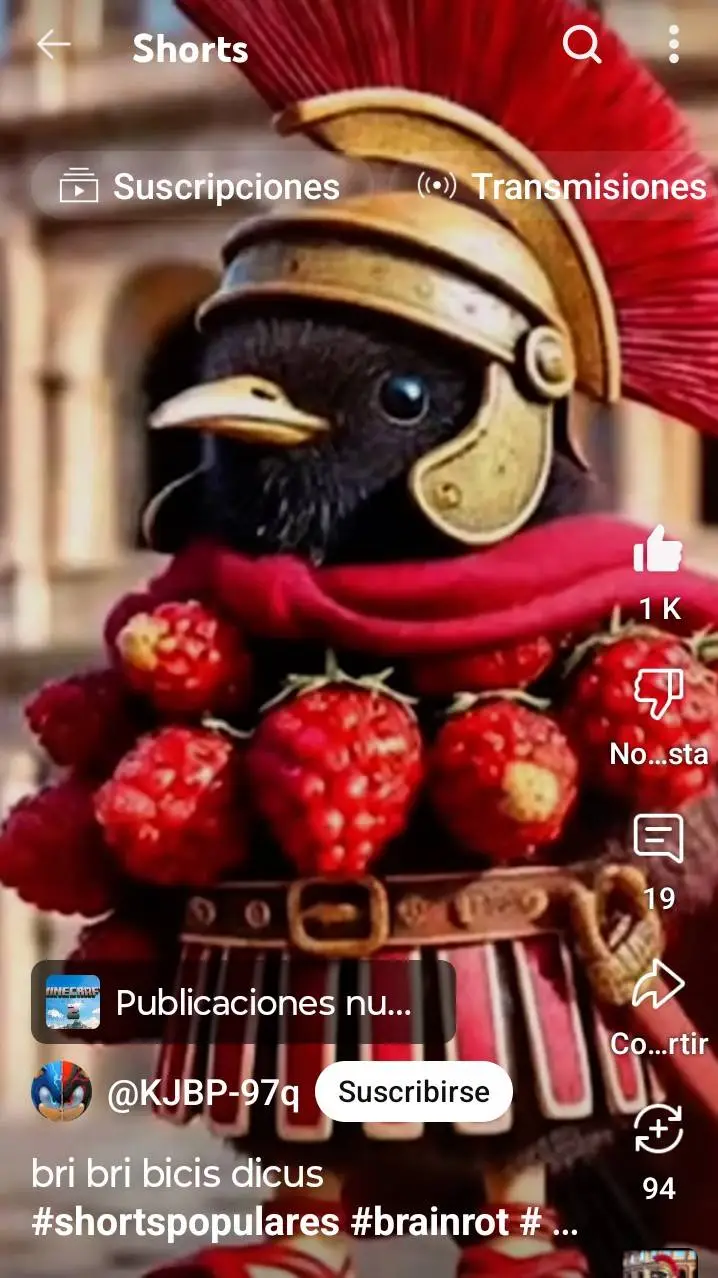
Task: Select the Transmisiones chip
Action: (x=563, y=186)
